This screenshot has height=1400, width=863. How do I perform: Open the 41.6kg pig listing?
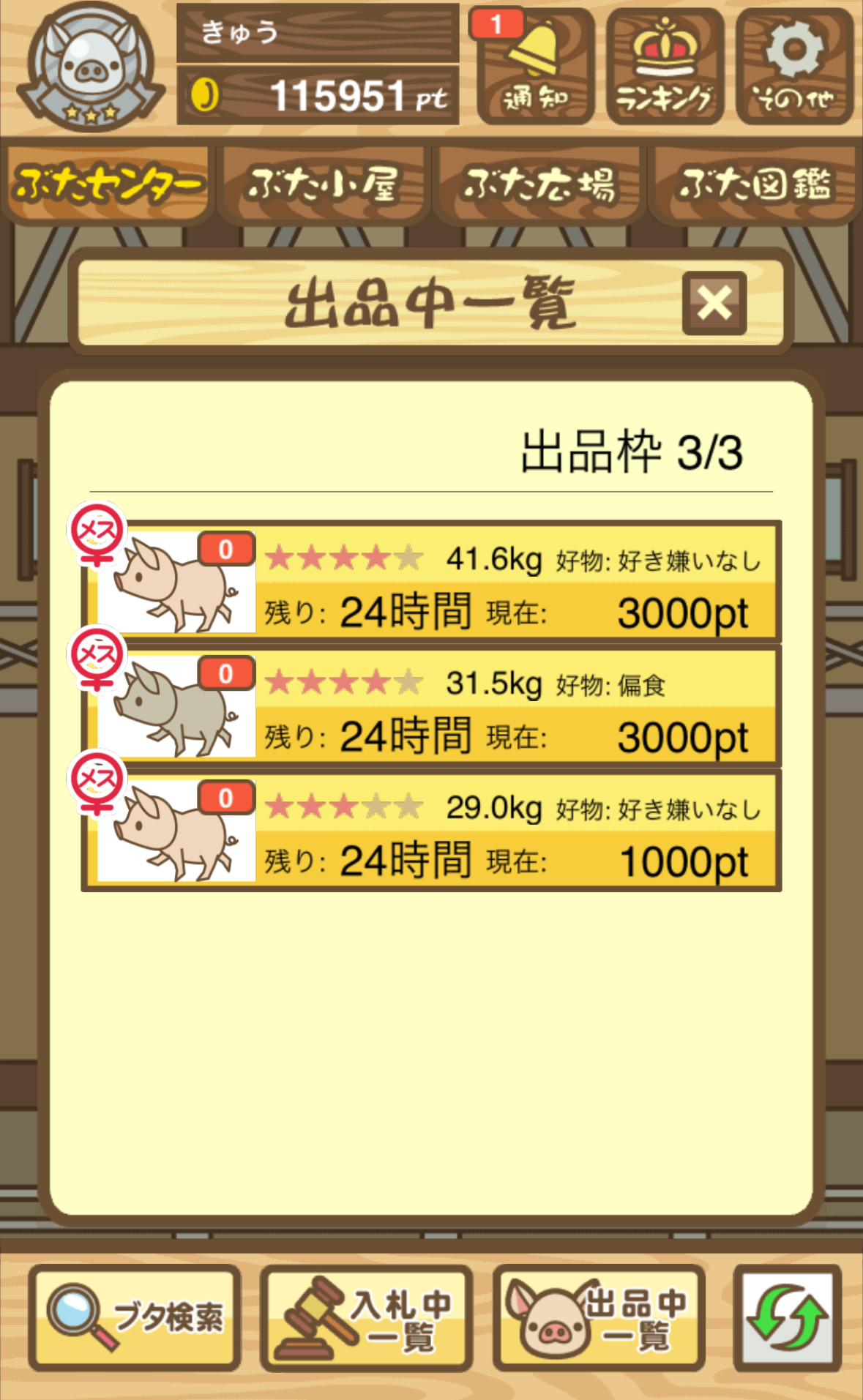tap(432, 582)
